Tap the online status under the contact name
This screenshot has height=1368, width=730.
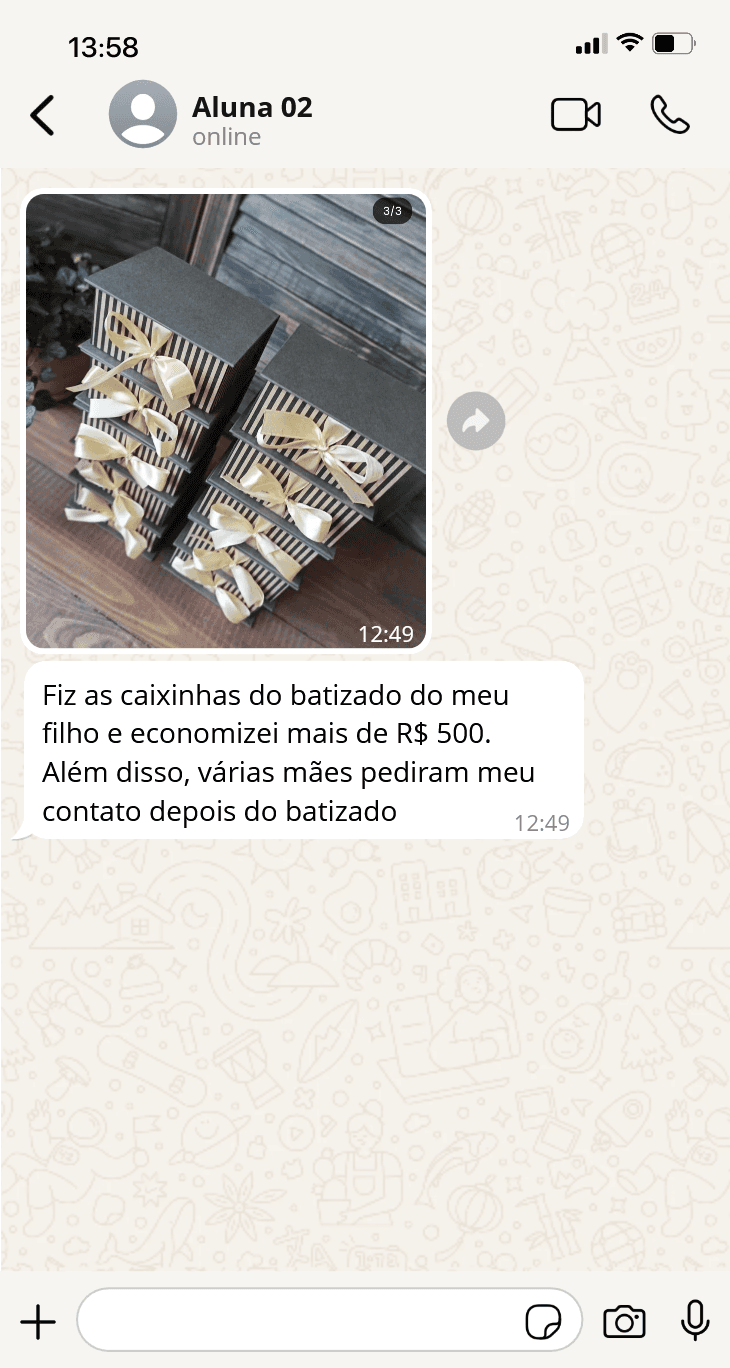pyautogui.click(x=225, y=137)
